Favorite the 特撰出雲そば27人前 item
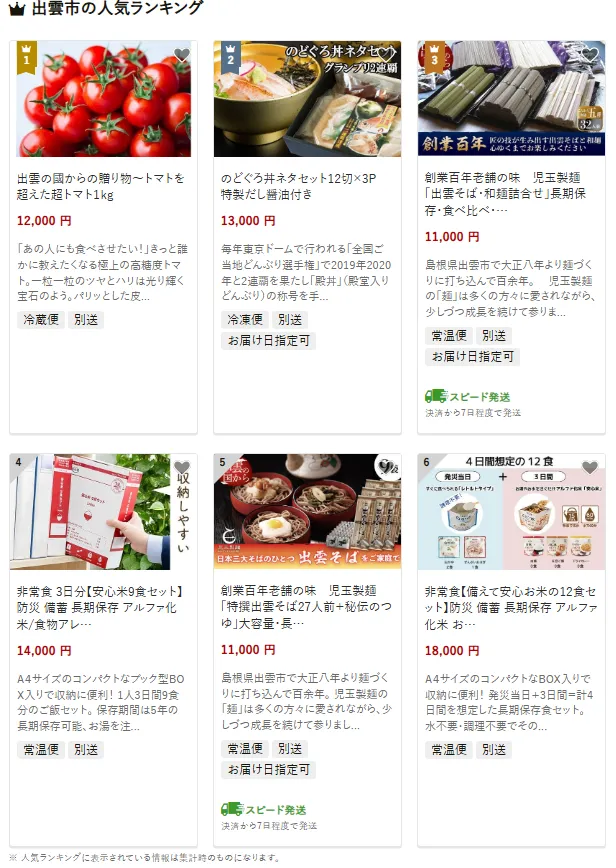Viewport: 616px width, 868px height. point(385,467)
